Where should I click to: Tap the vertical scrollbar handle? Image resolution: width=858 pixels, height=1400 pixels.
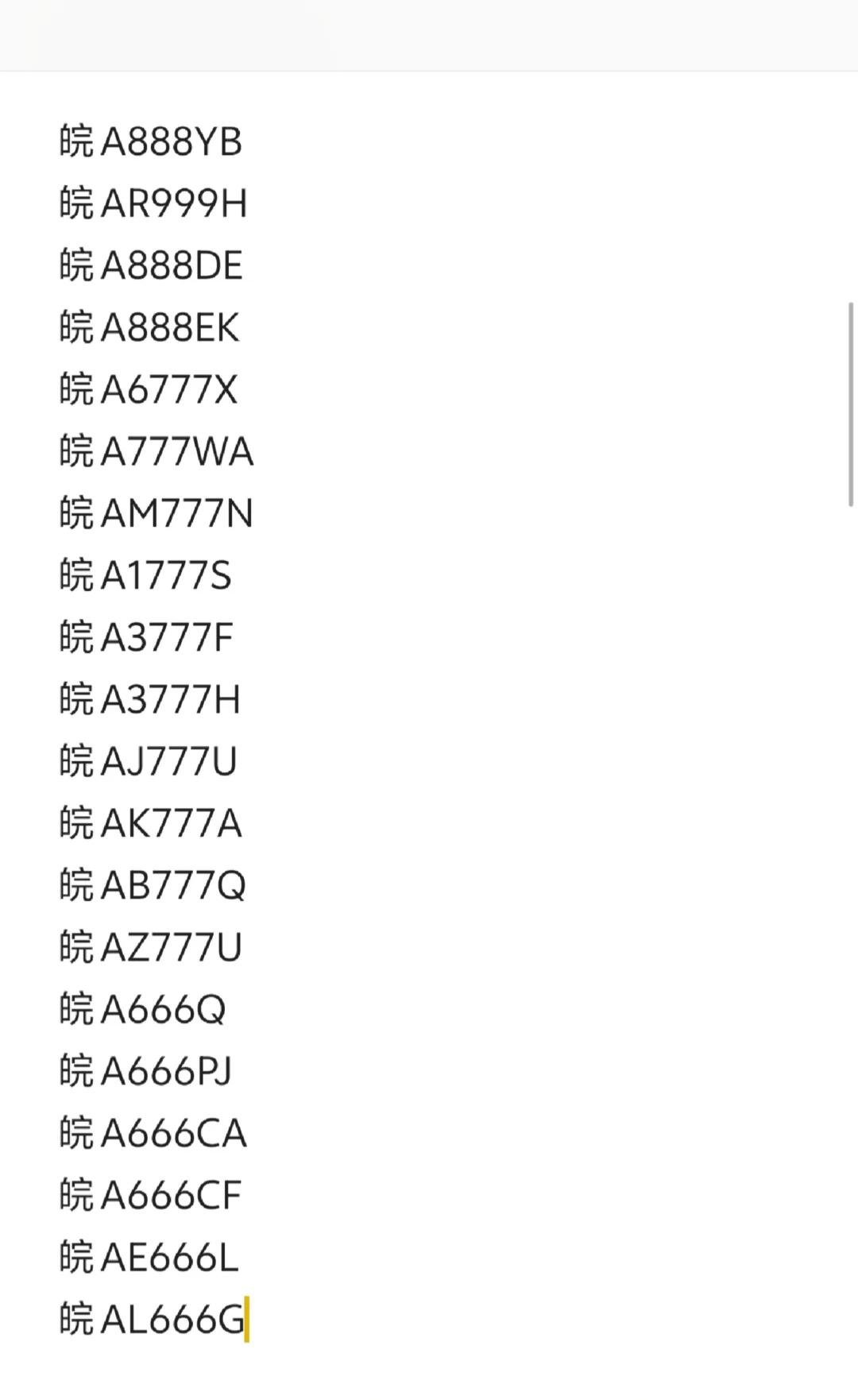coord(851,404)
